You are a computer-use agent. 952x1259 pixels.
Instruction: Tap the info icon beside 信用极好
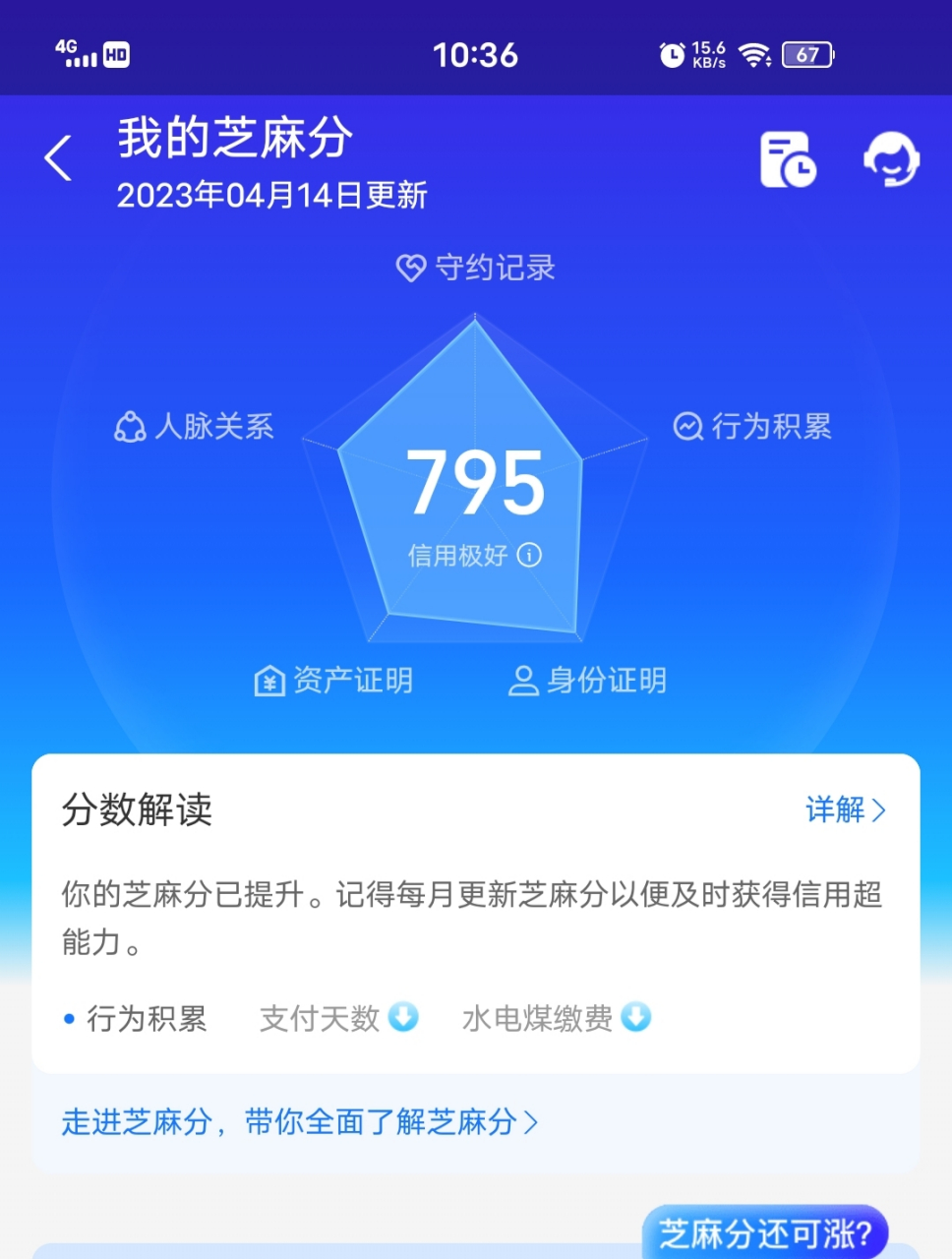[x=530, y=555]
